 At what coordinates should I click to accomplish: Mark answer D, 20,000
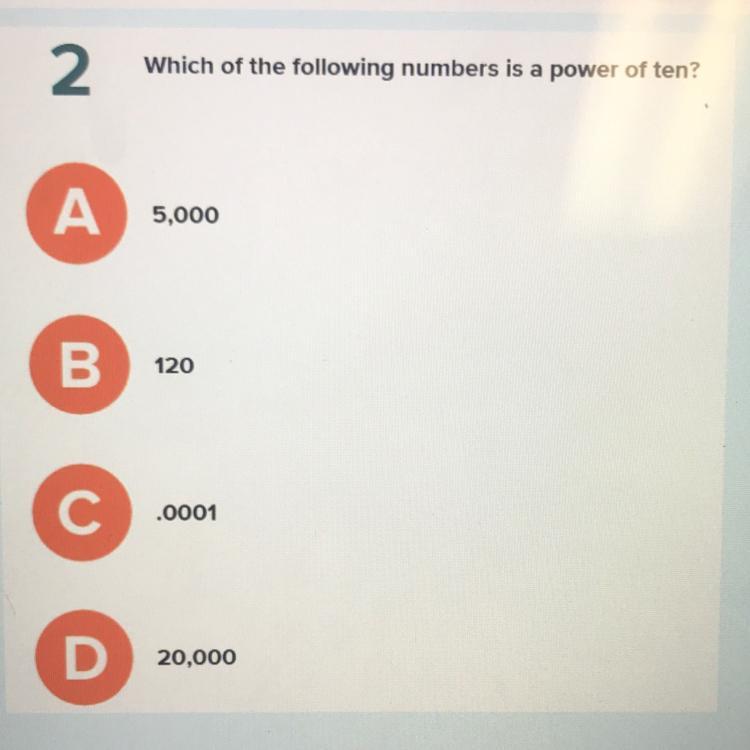(83, 658)
